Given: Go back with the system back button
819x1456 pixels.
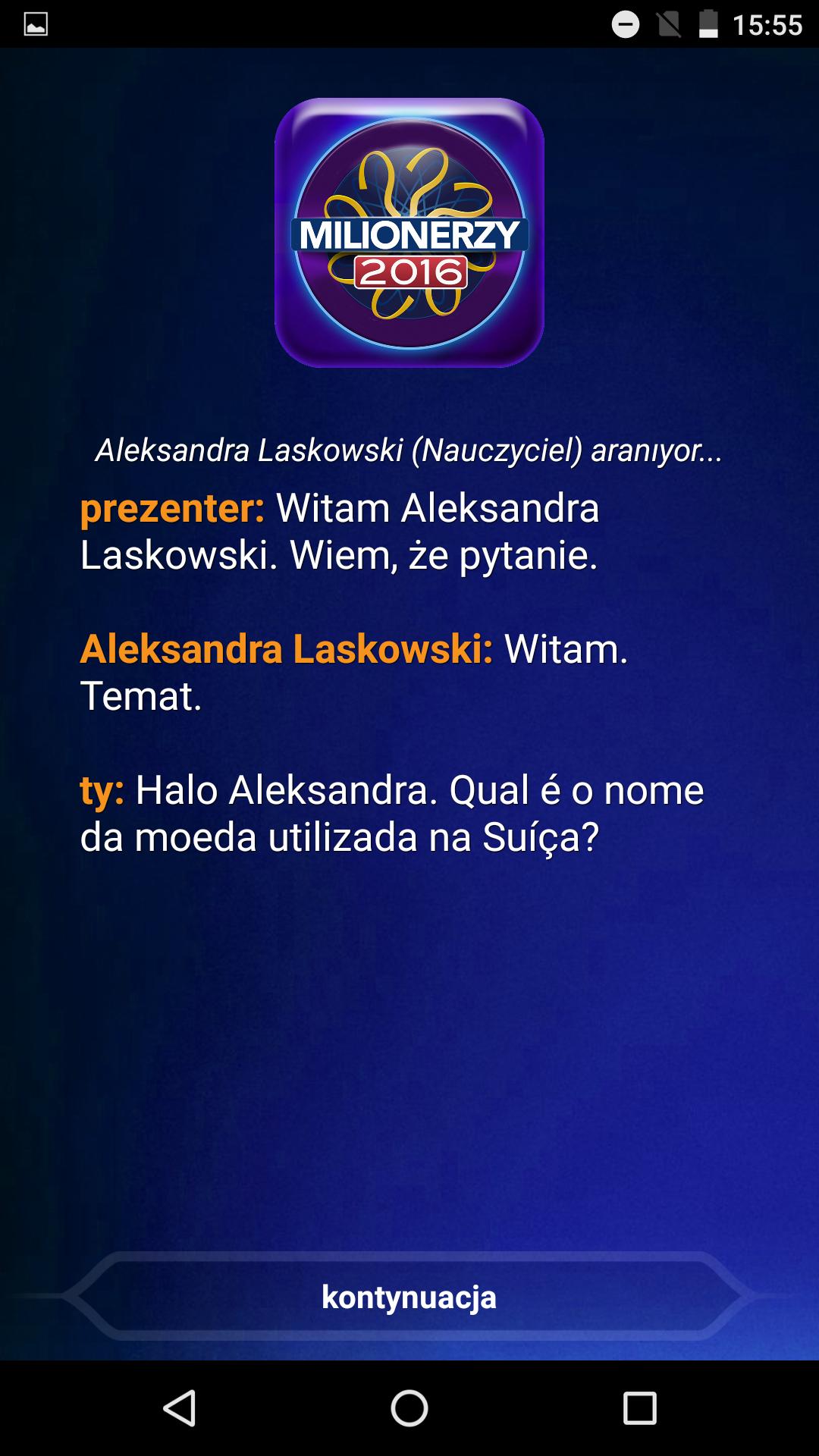Looking at the screenshot, I should click(x=180, y=1408).
